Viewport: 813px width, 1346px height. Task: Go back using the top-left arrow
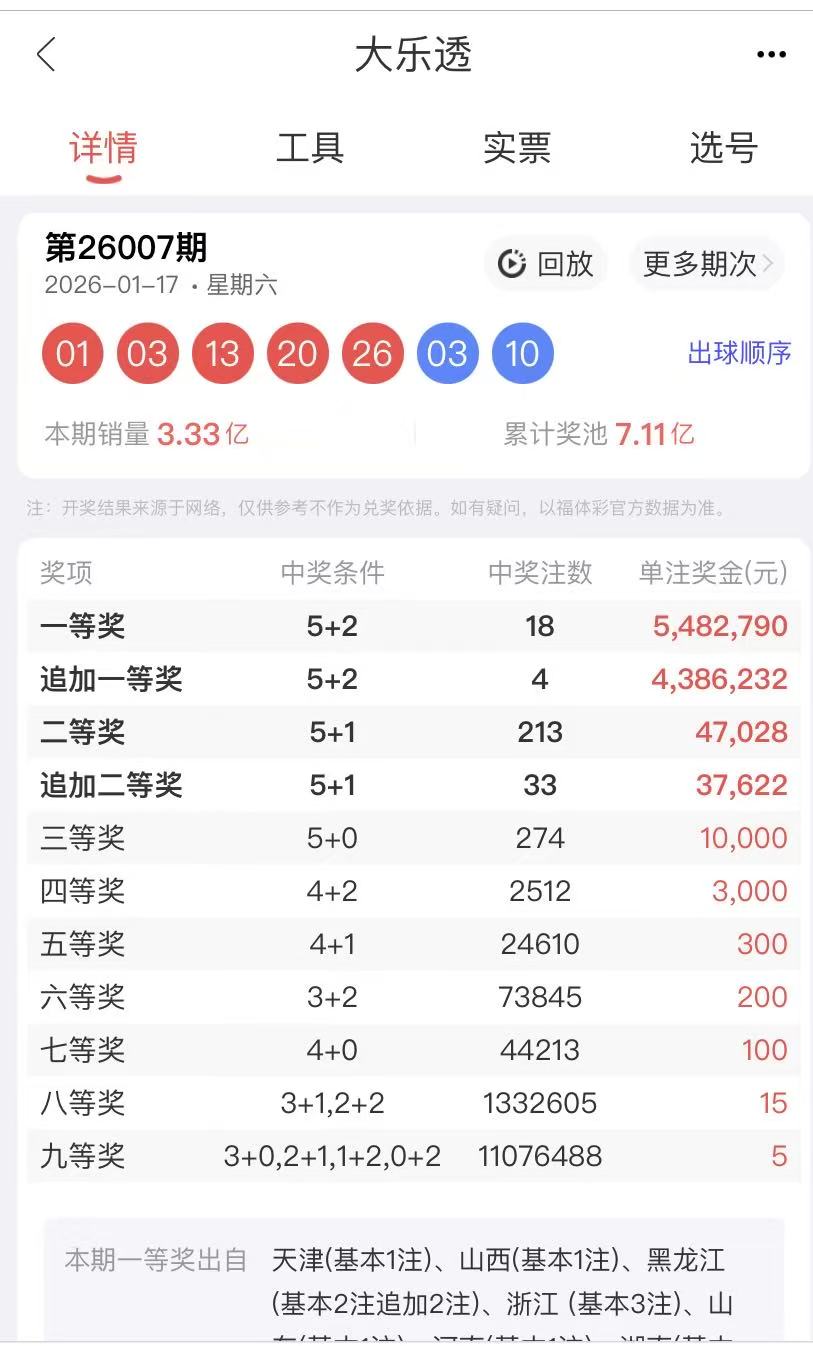pyautogui.click(x=46, y=55)
